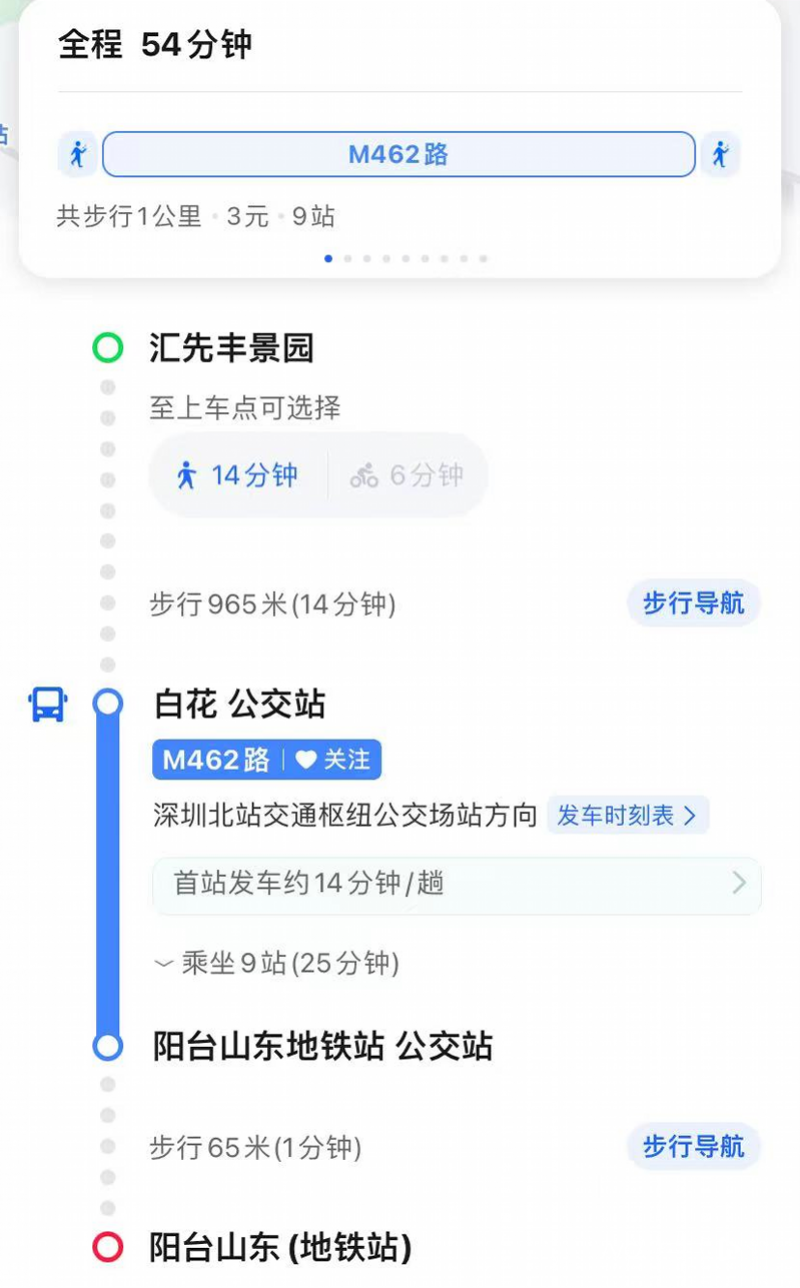Screen dimensions: 800x1288
Task: Expand the 乘坐9站 stop list
Action: pyautogui.click(x=277, y=963)
